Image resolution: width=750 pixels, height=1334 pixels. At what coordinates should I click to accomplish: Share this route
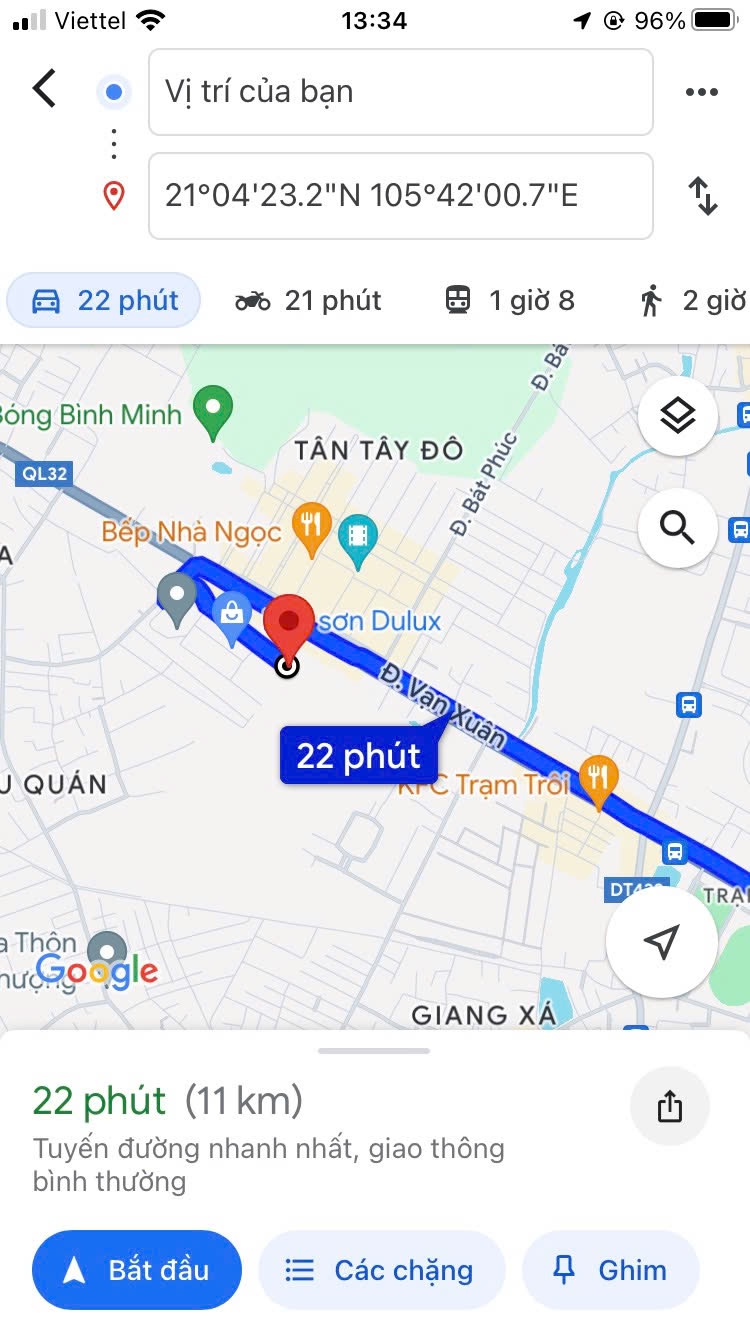coord(670,1106)
